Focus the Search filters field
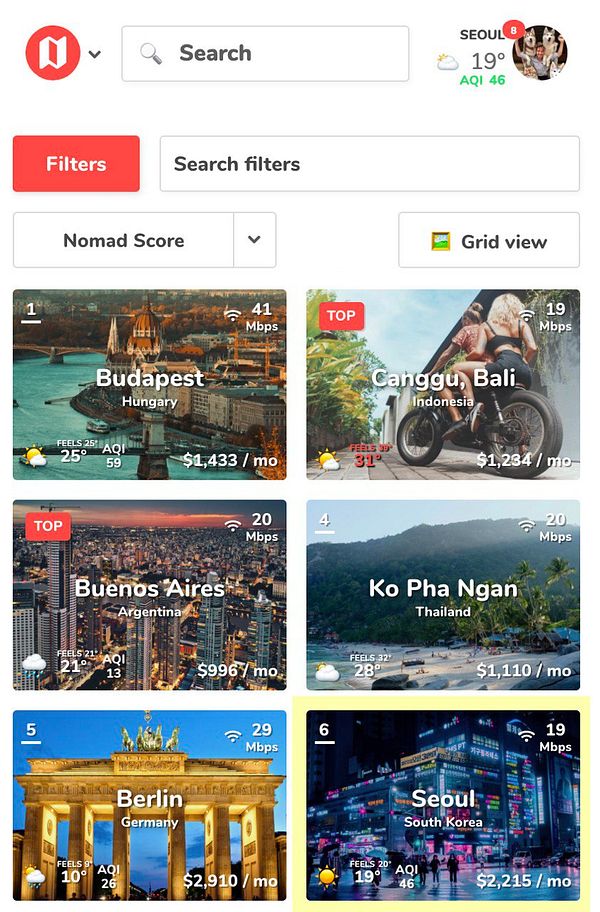The width and height of the screenshot is (600, 912). click(369, 164)
